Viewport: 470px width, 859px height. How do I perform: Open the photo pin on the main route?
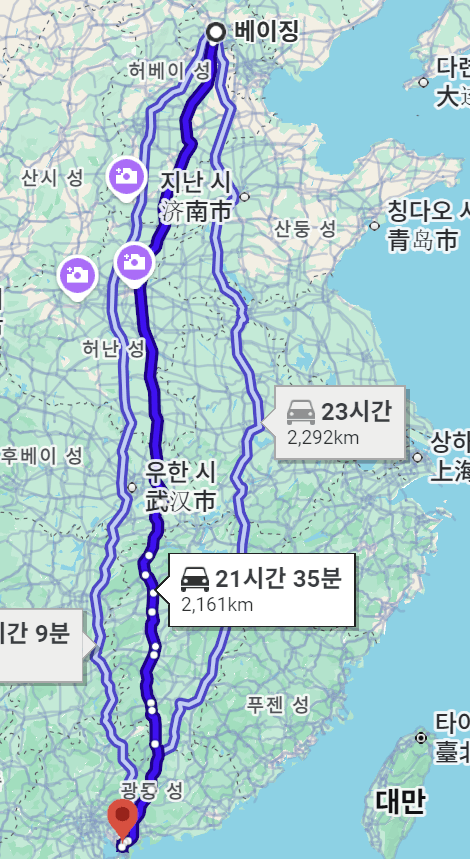coord(134,264)
